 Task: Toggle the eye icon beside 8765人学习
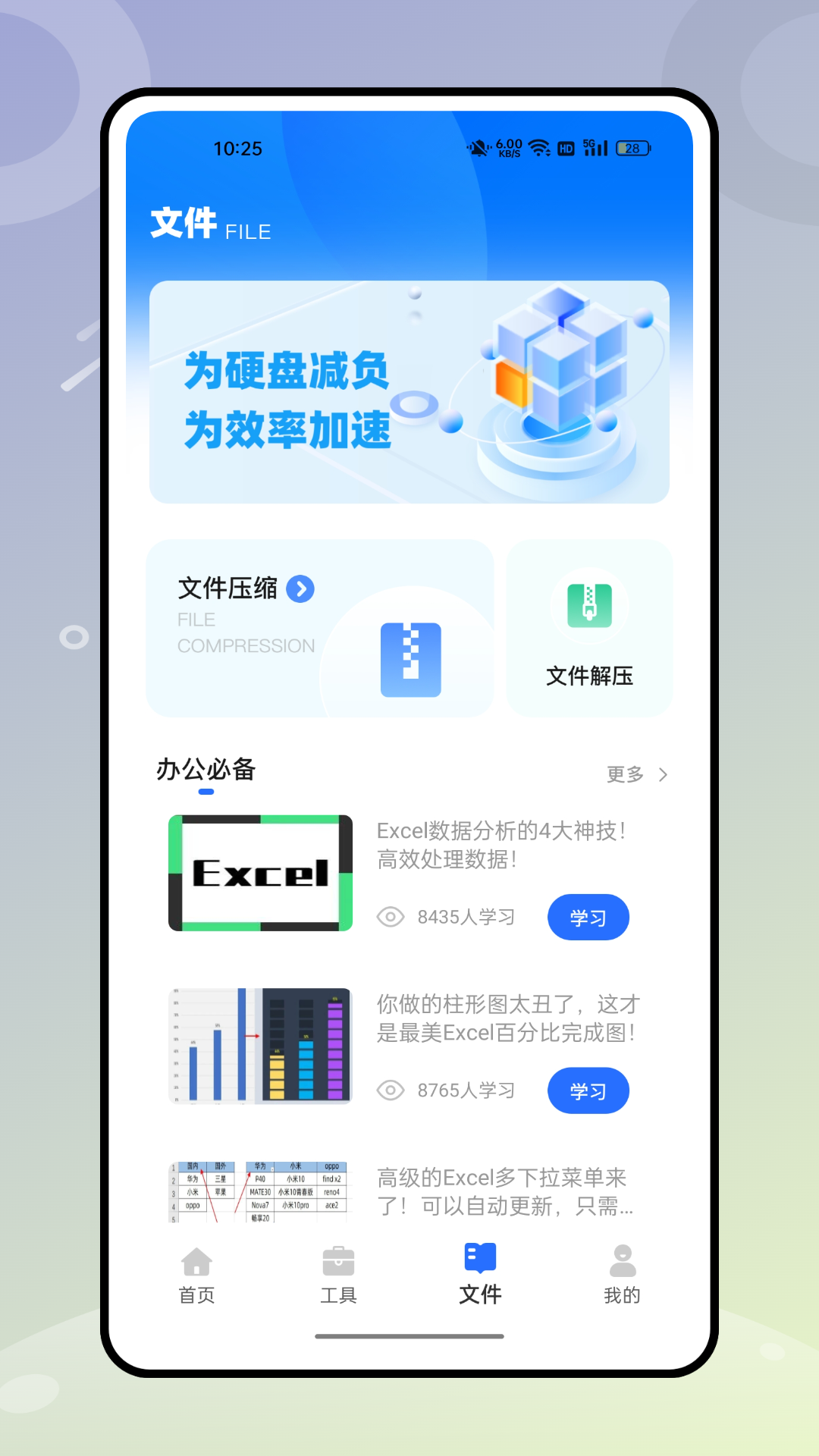tap(390, 1090)
